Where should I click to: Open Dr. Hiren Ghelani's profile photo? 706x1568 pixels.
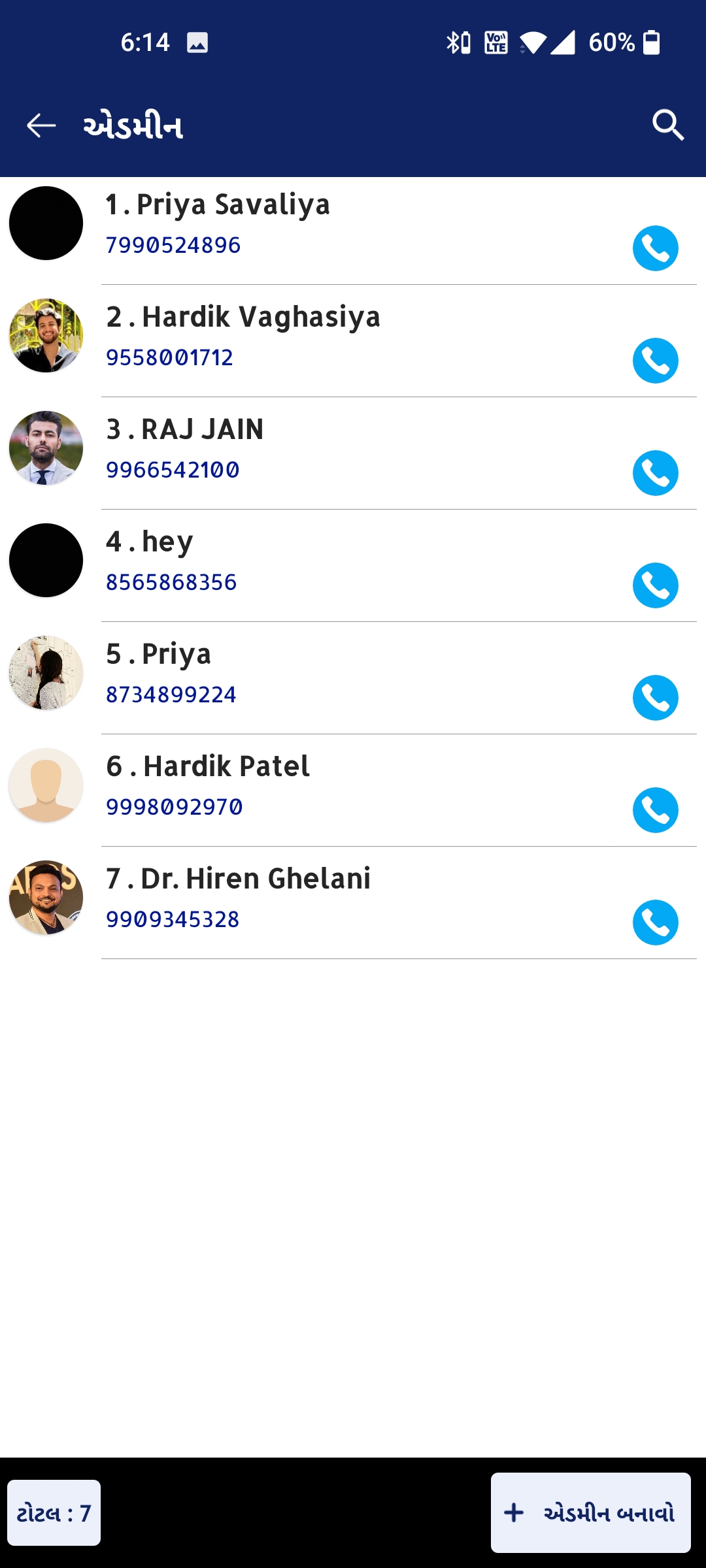coord(46,898)
